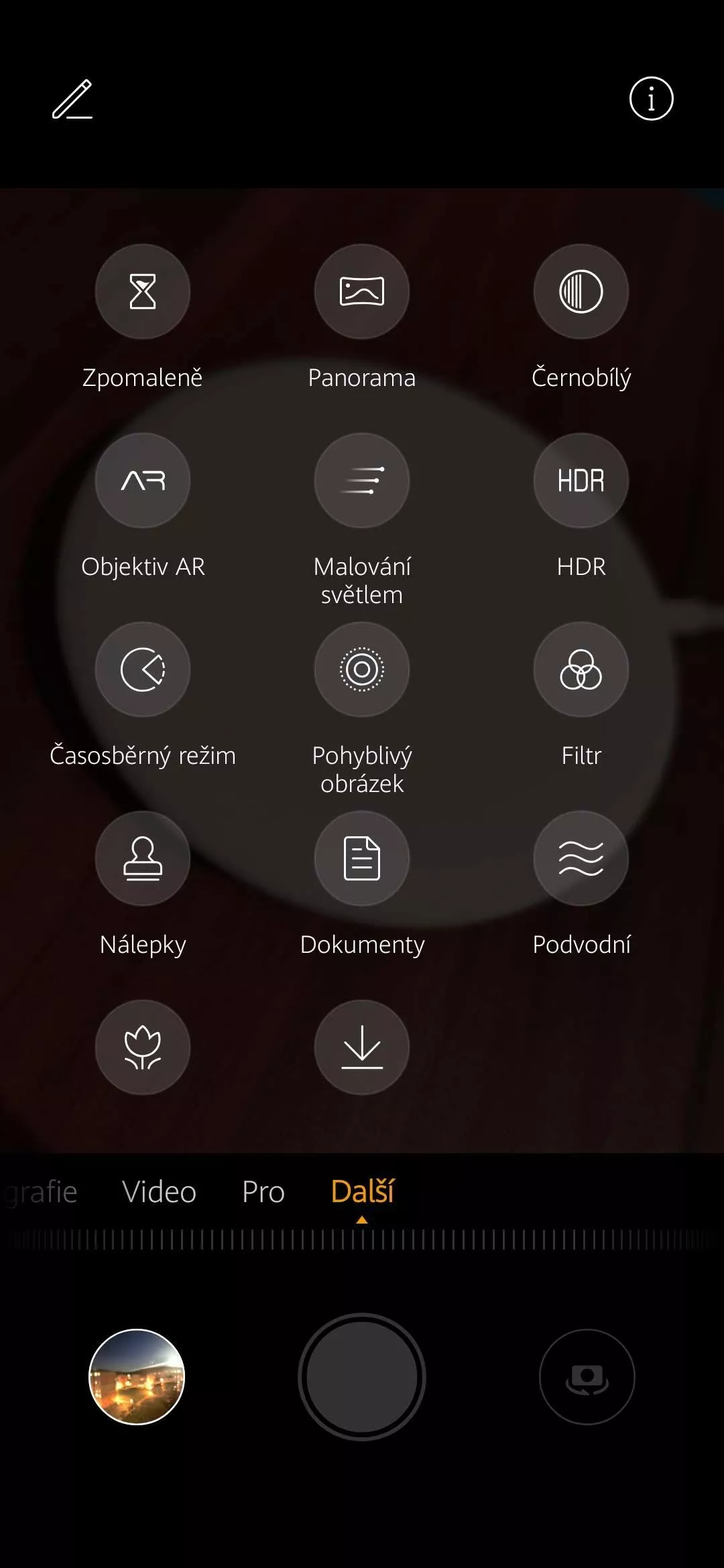Choose Černobílý monochrome mode
Image resolution: width=724 pixels, height=1568 pixels.
[x=581, y=291]
